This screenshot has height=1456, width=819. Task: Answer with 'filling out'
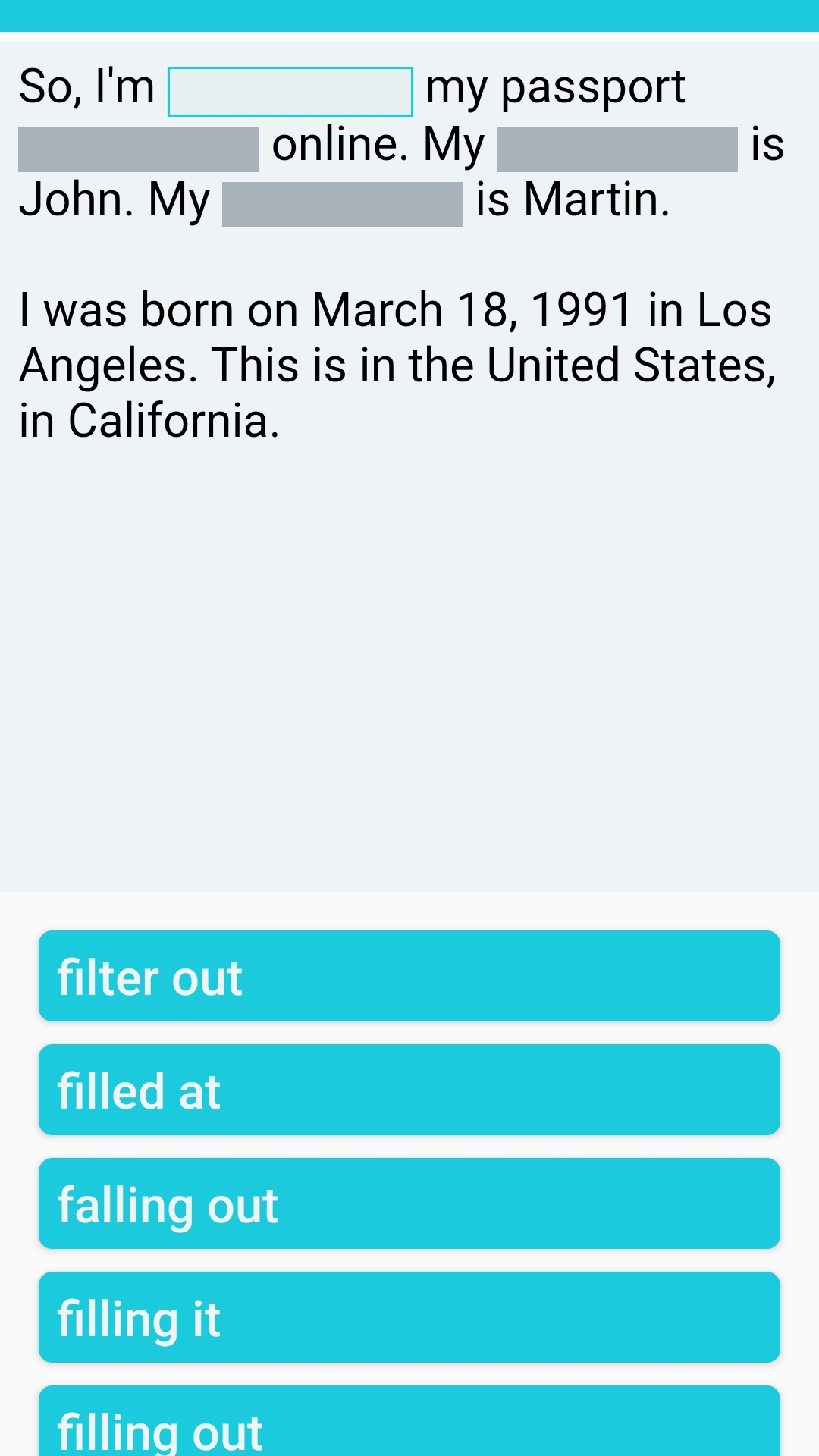[409, 1424]
